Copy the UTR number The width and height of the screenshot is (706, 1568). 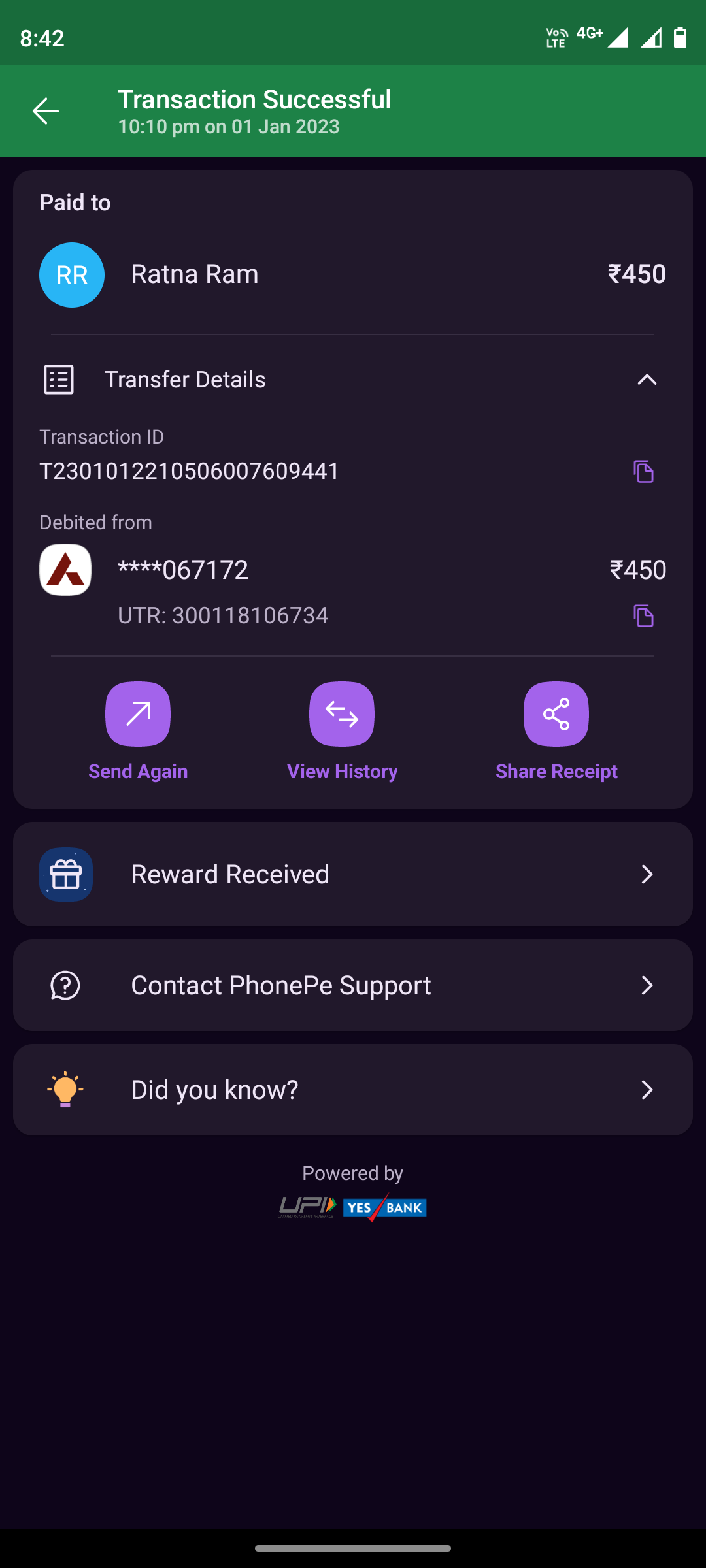[643, 615]
